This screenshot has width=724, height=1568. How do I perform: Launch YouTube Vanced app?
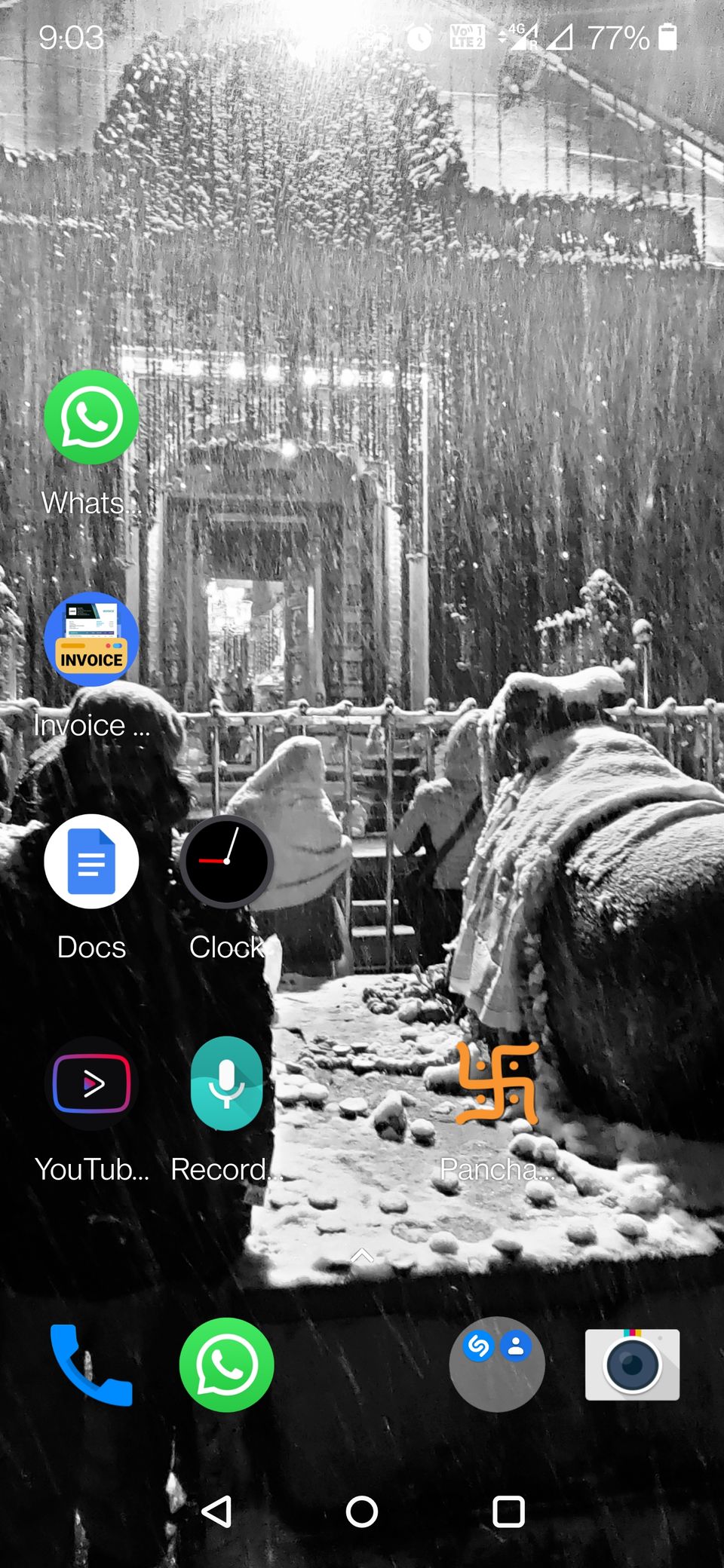[91, 1084]
